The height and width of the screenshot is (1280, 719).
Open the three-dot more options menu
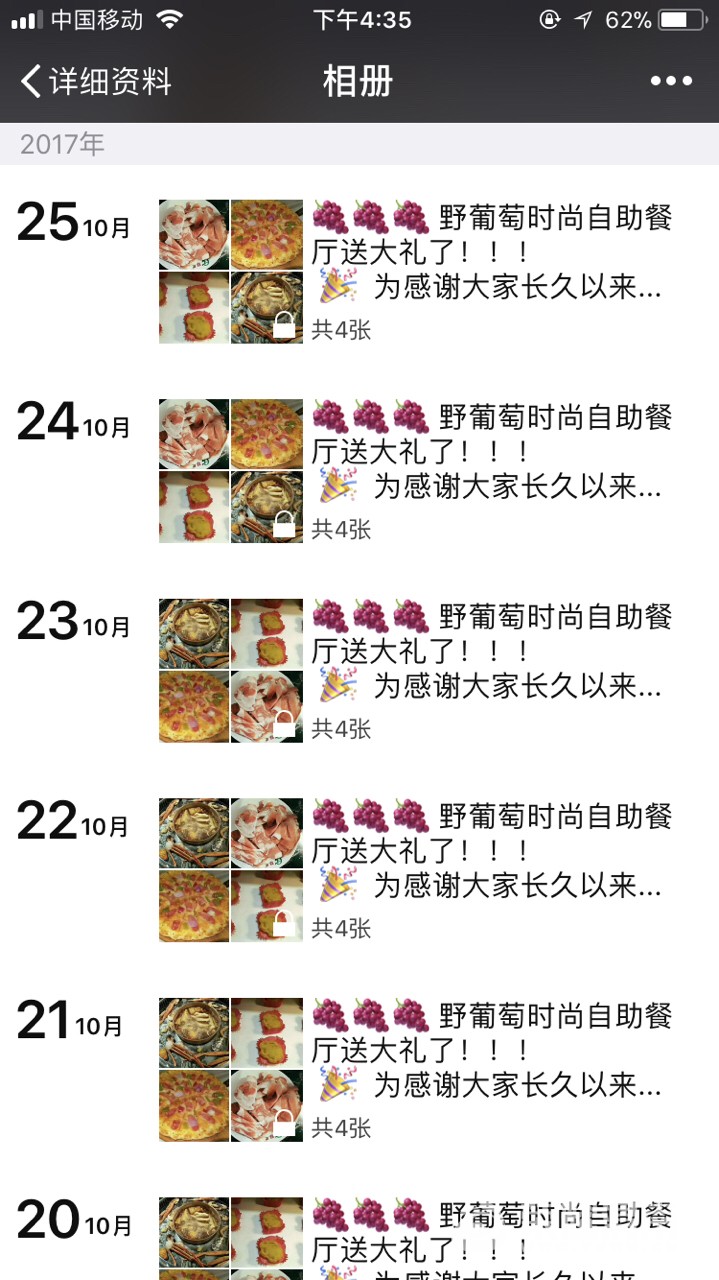point(671,81)
